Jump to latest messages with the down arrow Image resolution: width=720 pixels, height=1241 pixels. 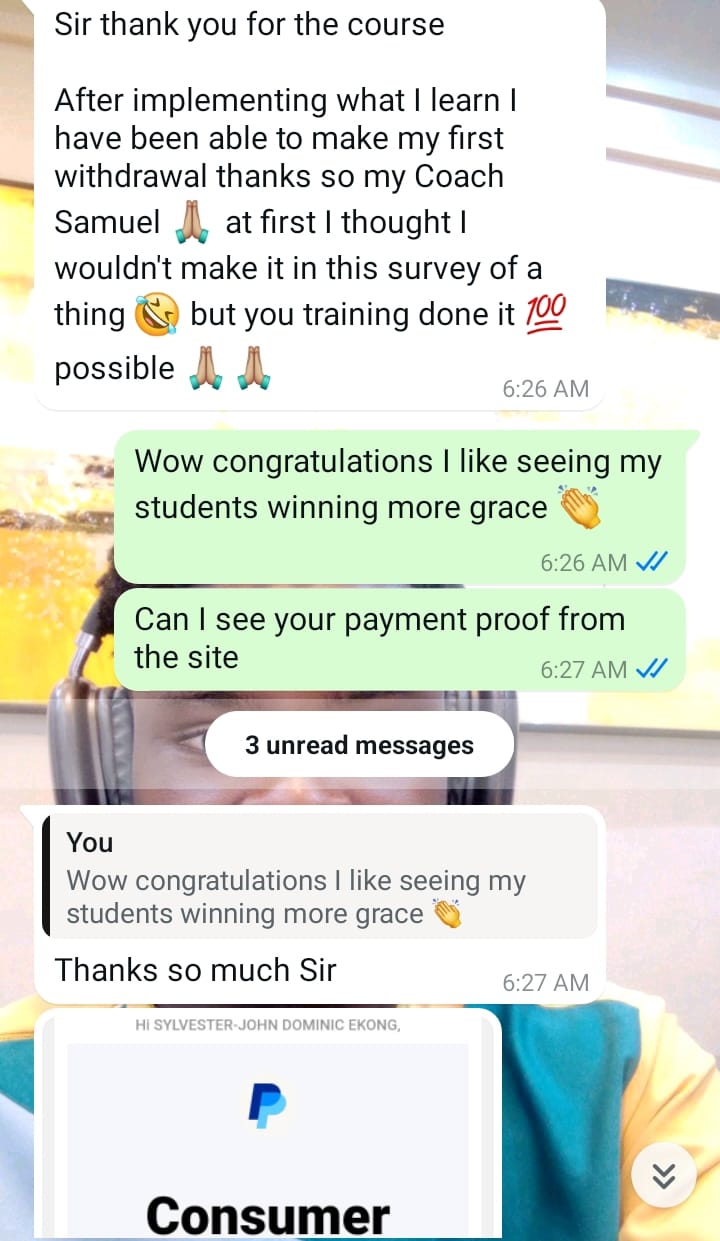[x=664, y=1177]
